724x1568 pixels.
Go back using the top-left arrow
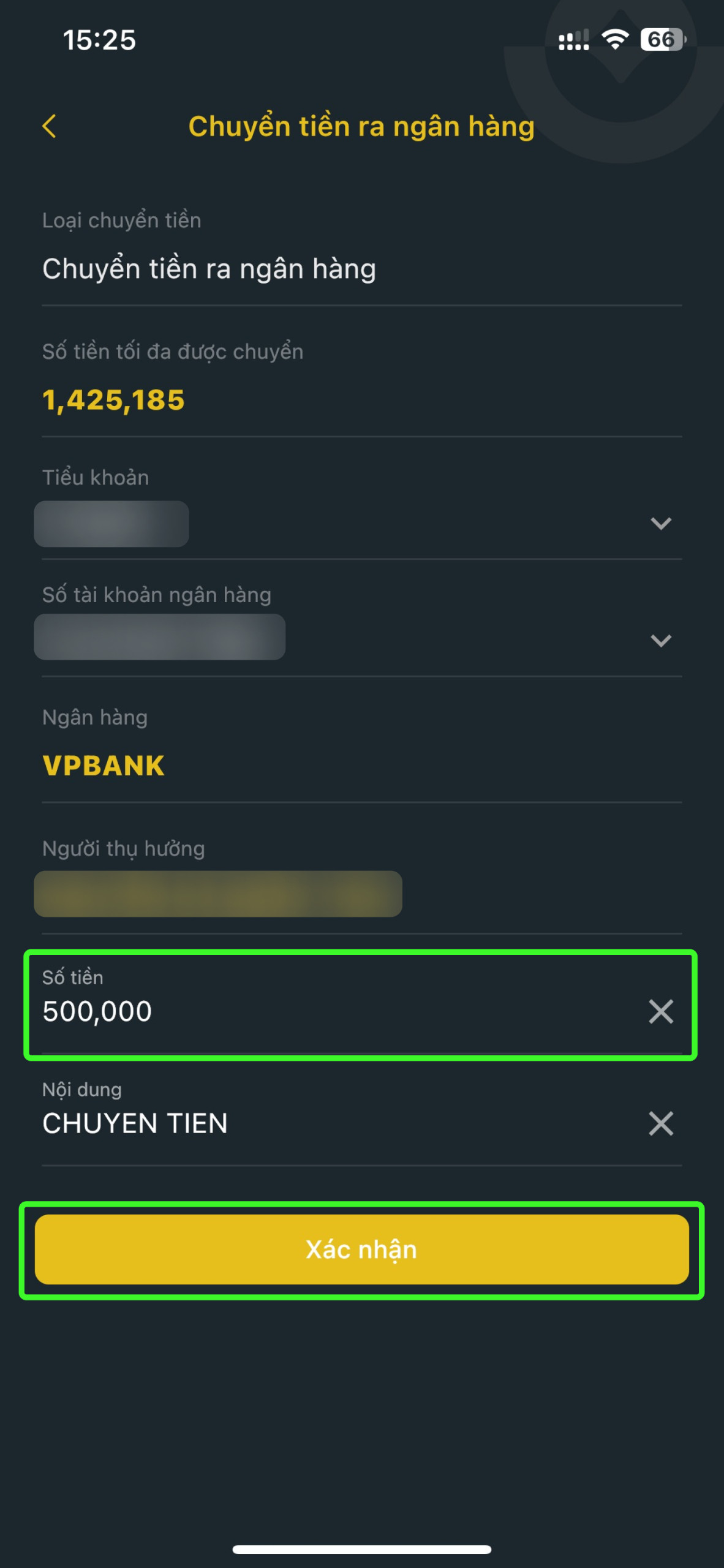point(50,126)
